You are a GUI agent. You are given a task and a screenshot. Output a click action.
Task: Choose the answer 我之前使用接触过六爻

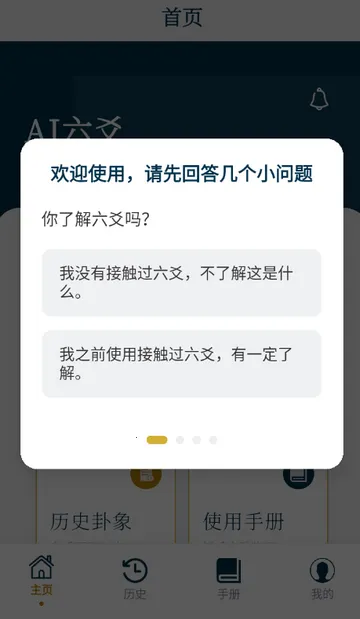(x=182, y=364)
